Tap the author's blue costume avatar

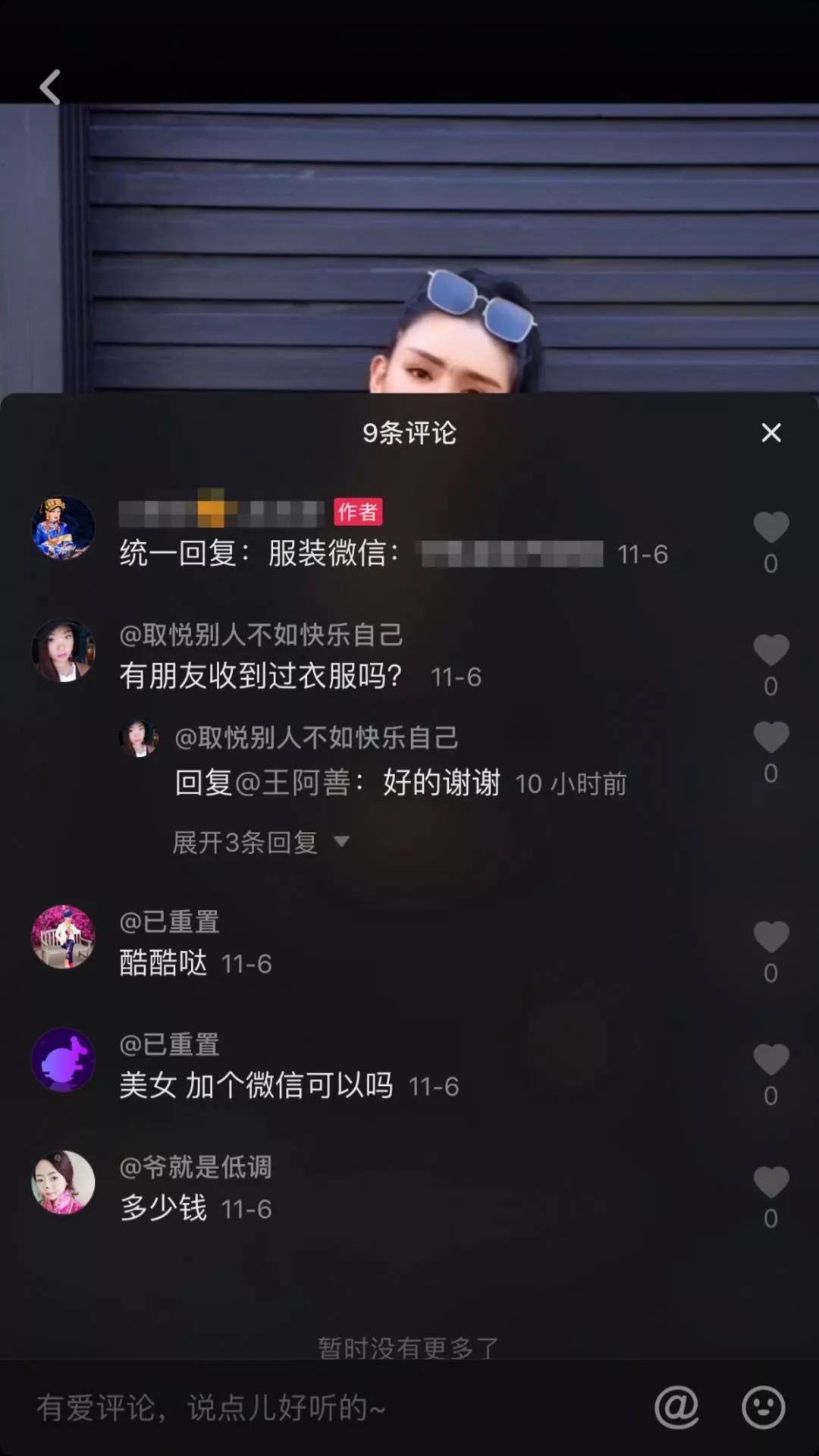[62, 529]
